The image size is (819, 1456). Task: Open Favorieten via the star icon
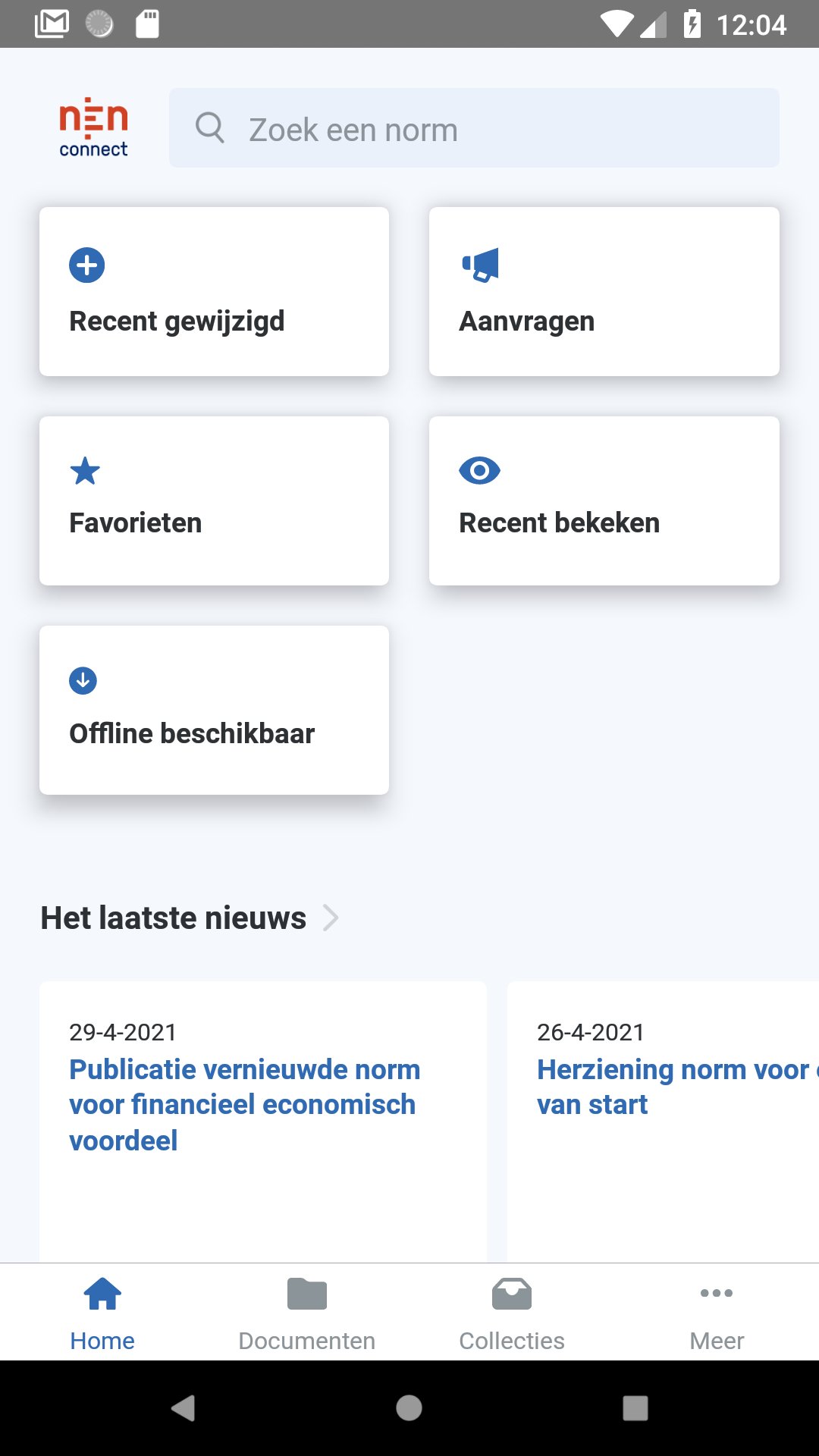coord(86,470)
